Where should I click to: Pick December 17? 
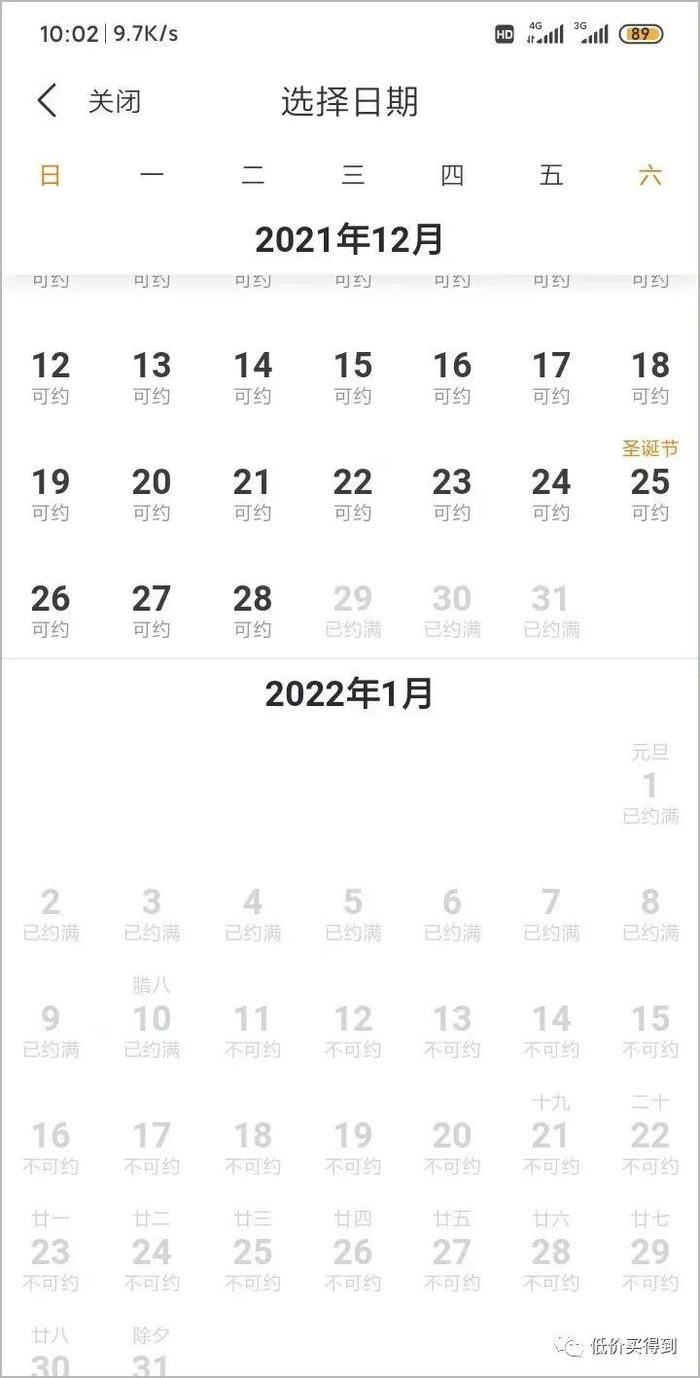551,376
